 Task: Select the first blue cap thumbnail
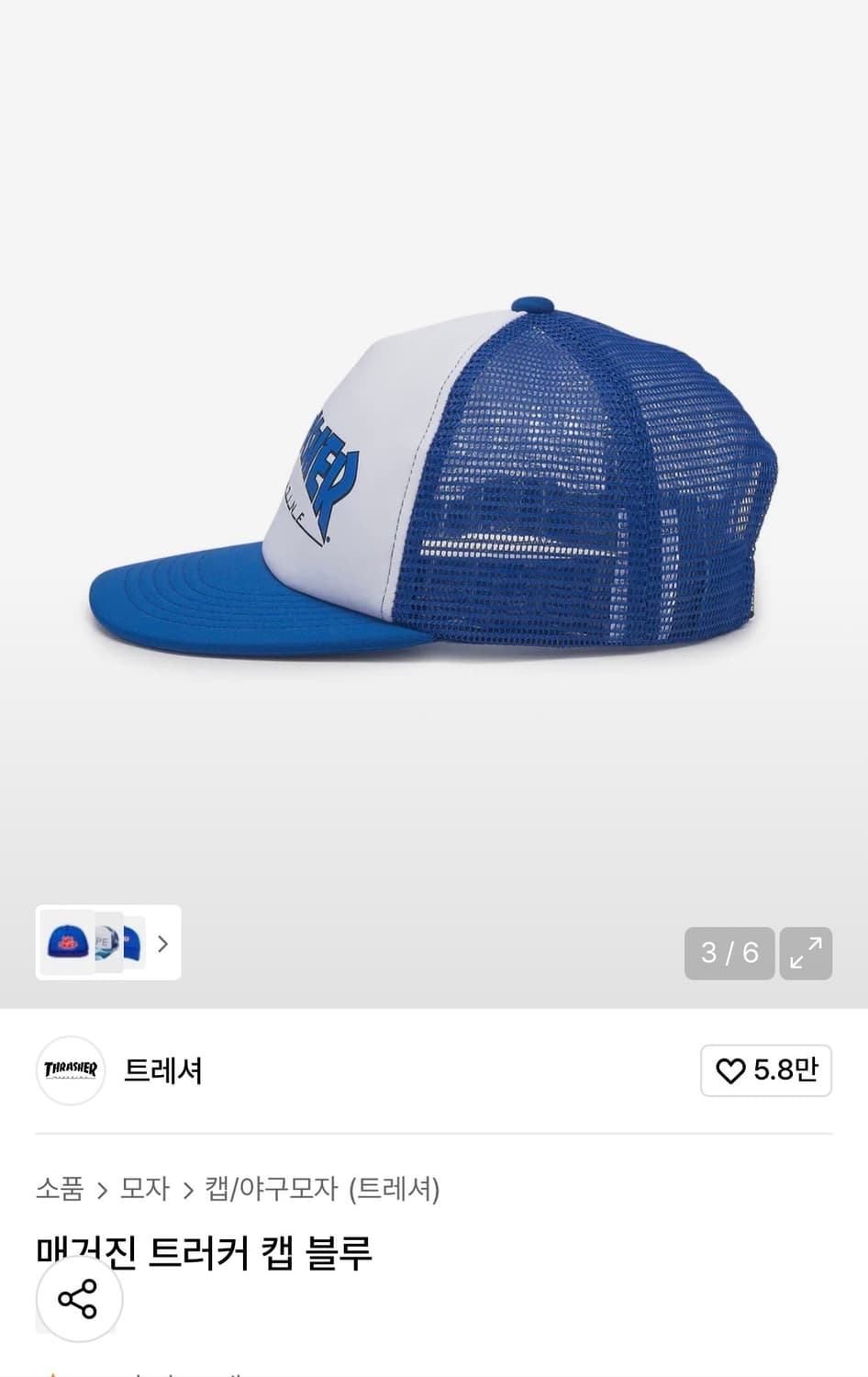[x=69, y=943]
